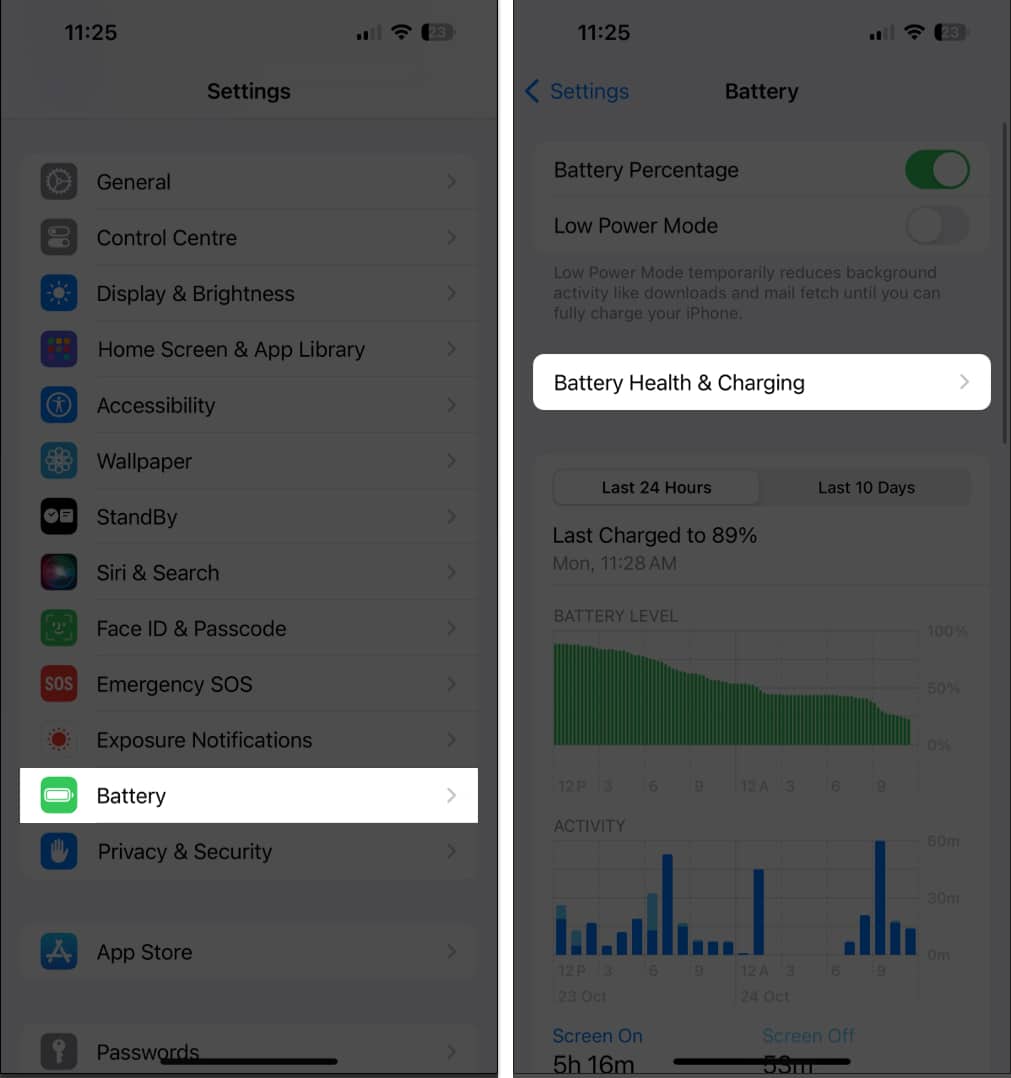This screenshot has width=1011, height=1078.
Task: Open Accessibility settings
Action: coord(248,406)
